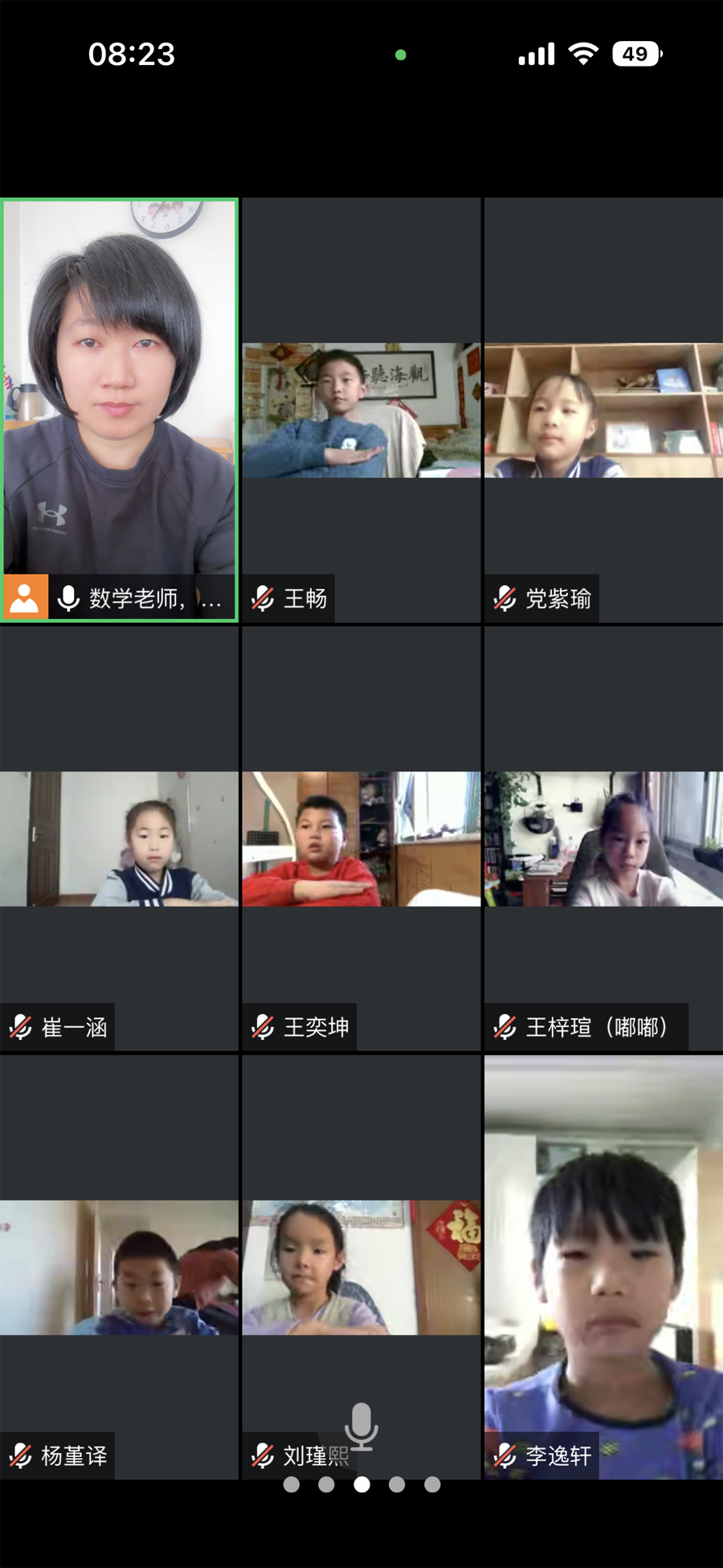Go to the last page dot
723x1568 pixels.
432,1484
